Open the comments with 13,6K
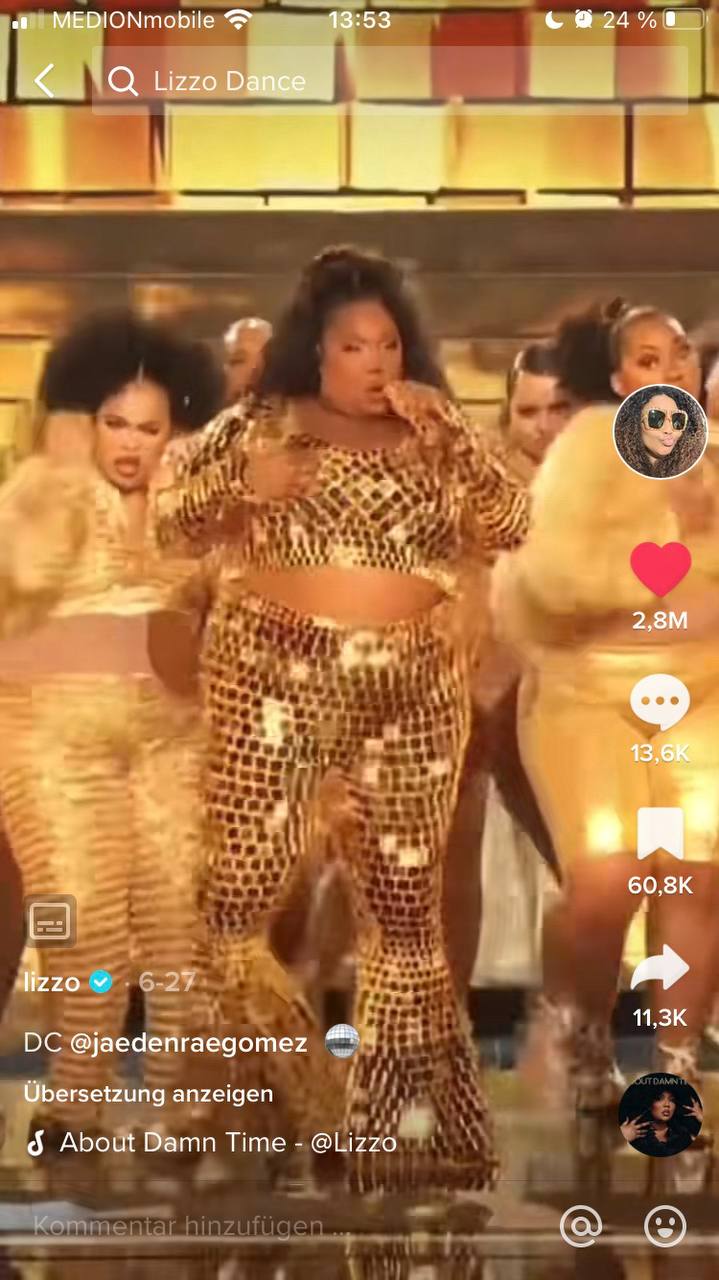 tap(660, 703)
